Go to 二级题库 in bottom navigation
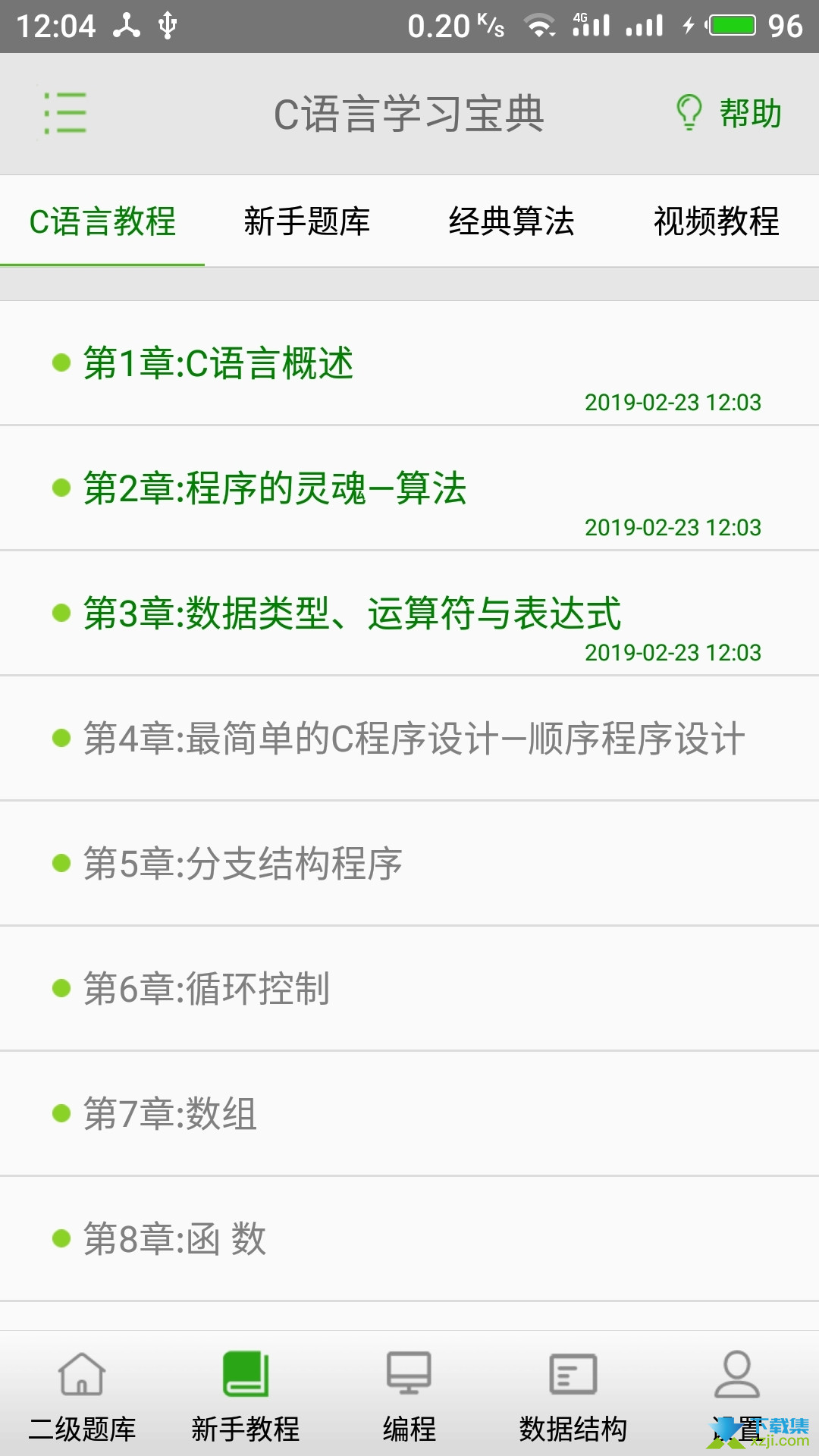This screenshot has width=819, height=1456. 82,1395
